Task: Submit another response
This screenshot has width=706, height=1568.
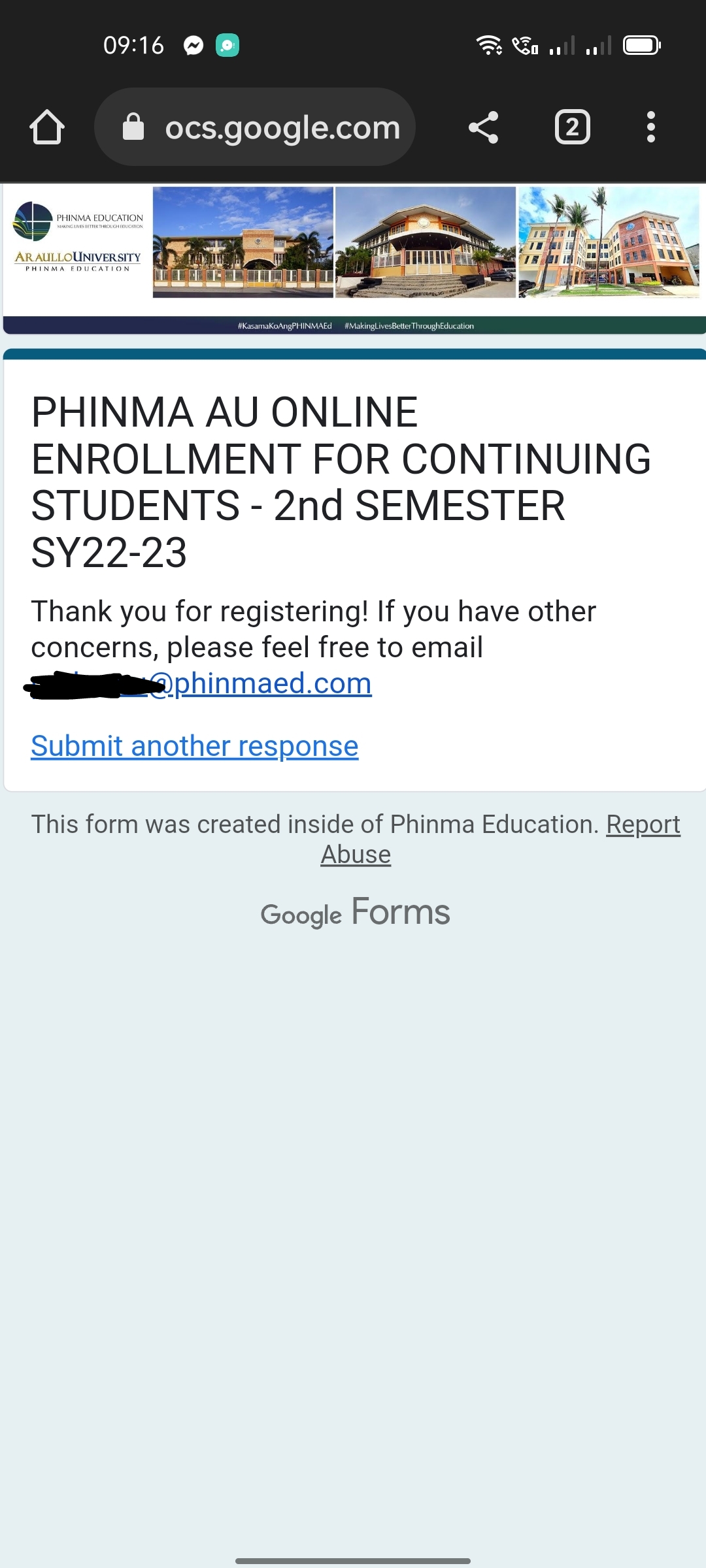Action: (195, 746)
